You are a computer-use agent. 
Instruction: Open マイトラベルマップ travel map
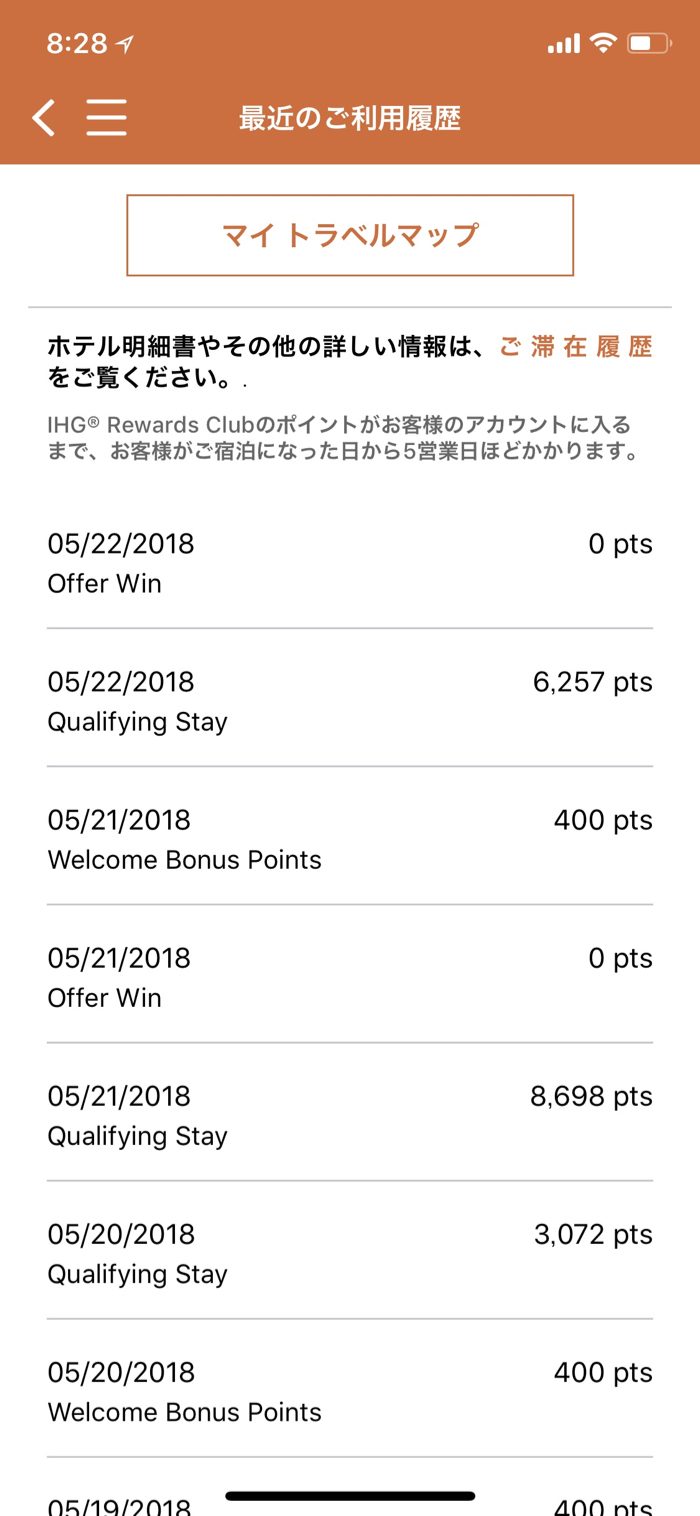350,235
